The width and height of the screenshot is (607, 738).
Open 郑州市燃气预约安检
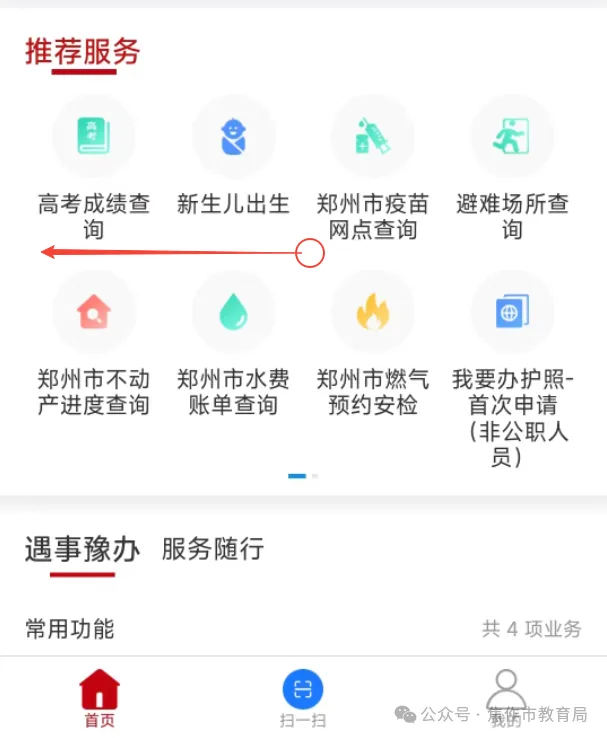tap(372, 312)
